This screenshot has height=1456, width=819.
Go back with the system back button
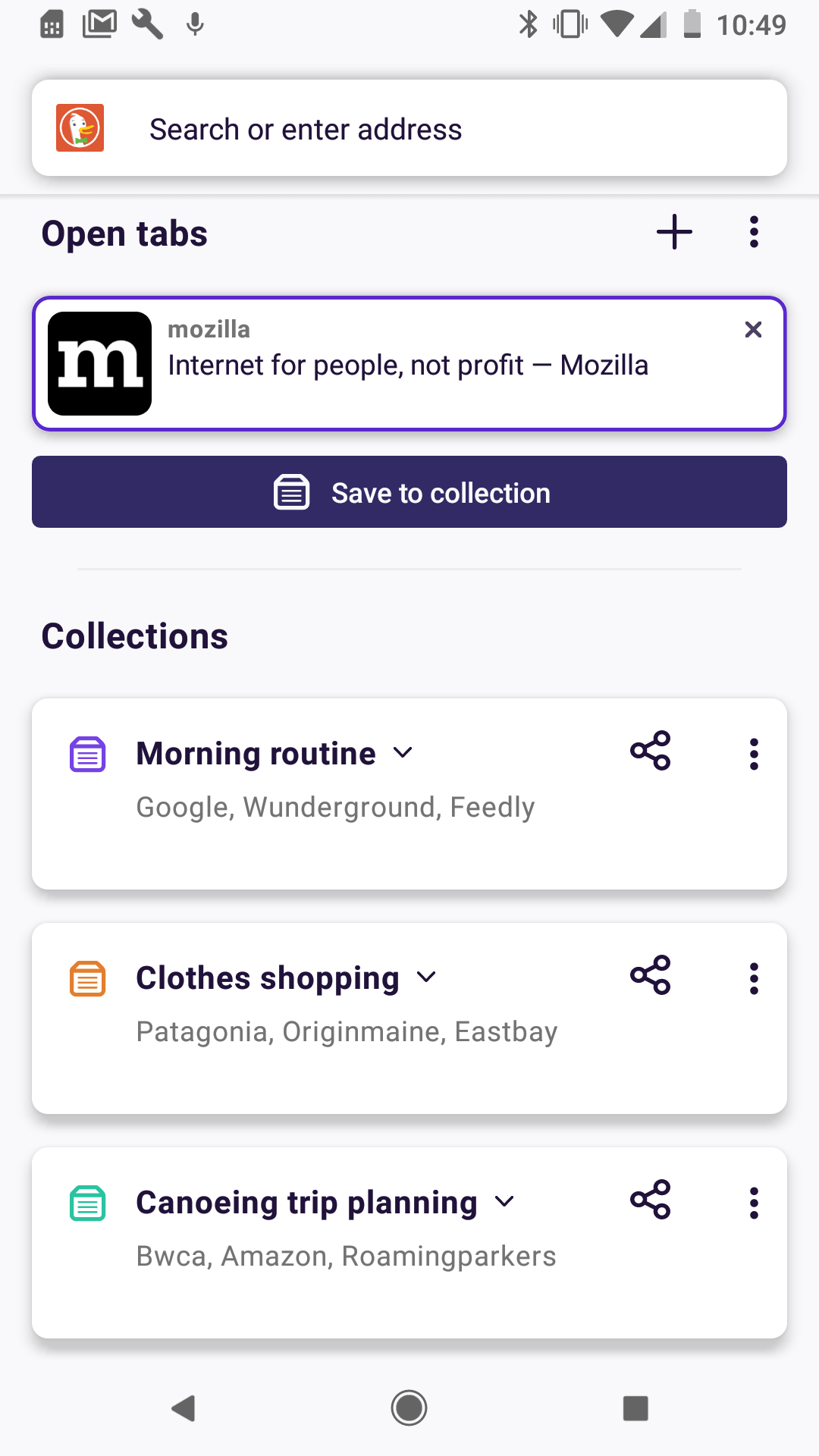point(184,1408)
